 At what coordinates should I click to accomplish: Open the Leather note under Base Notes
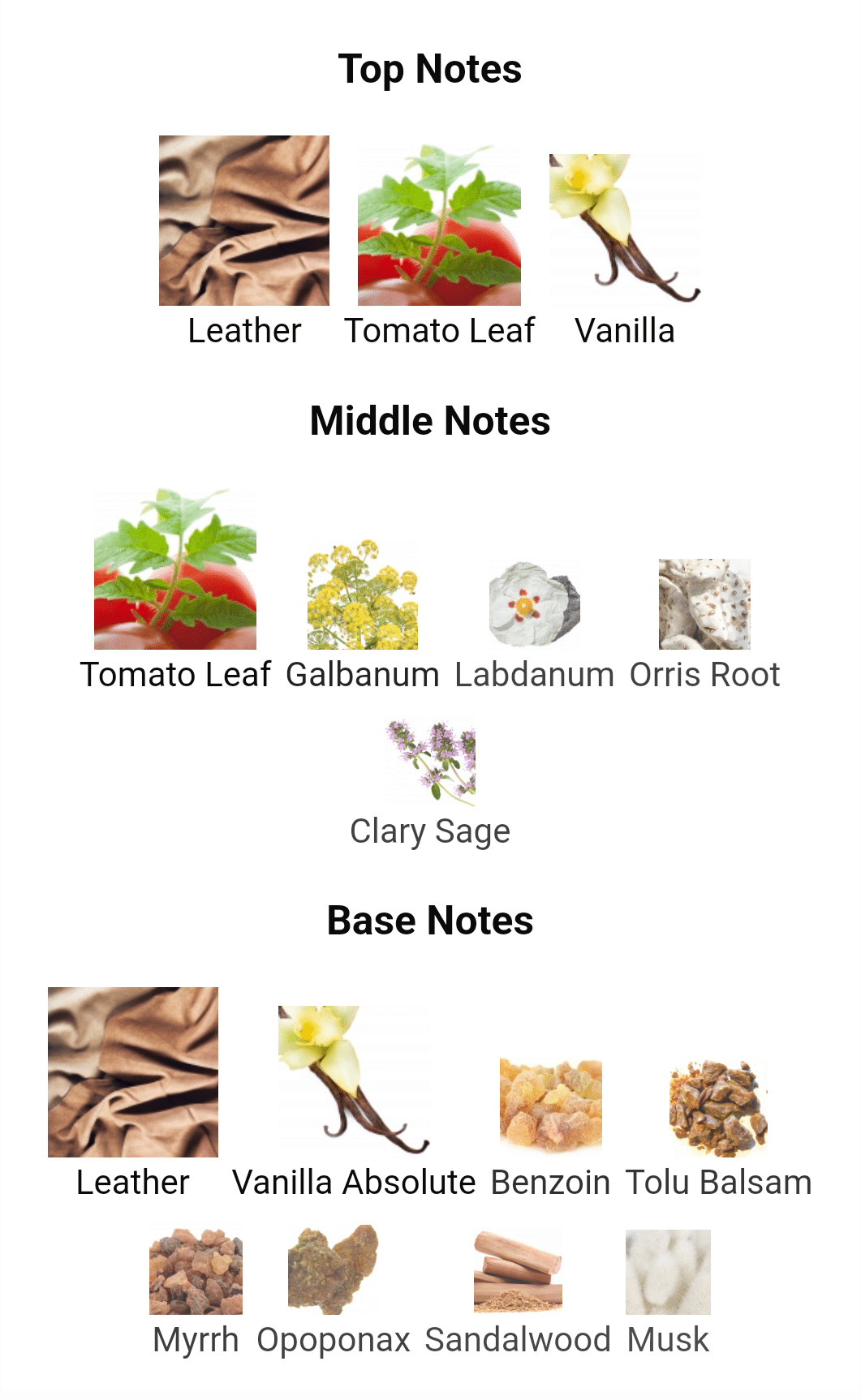133,1093
